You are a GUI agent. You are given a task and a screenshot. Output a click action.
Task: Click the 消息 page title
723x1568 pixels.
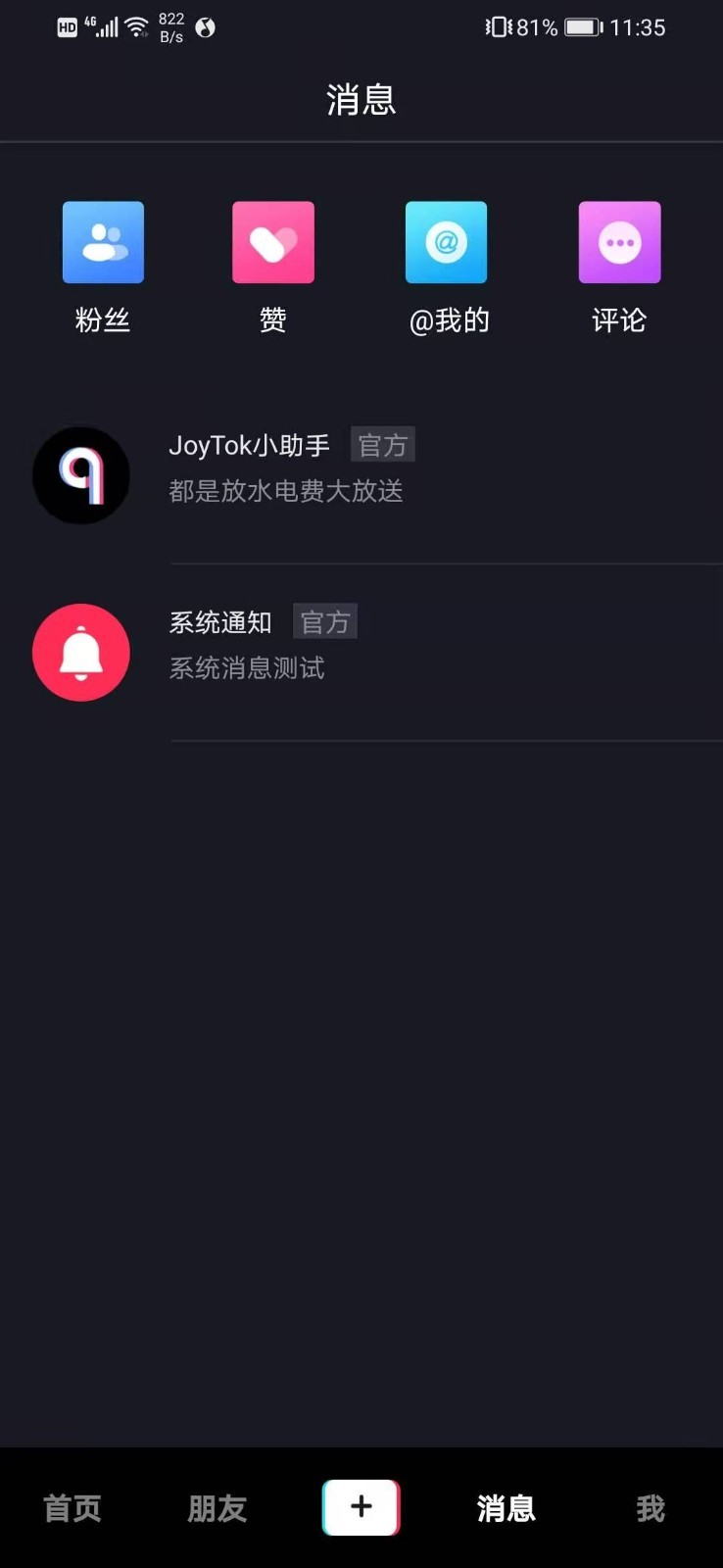tap(361, 100)
